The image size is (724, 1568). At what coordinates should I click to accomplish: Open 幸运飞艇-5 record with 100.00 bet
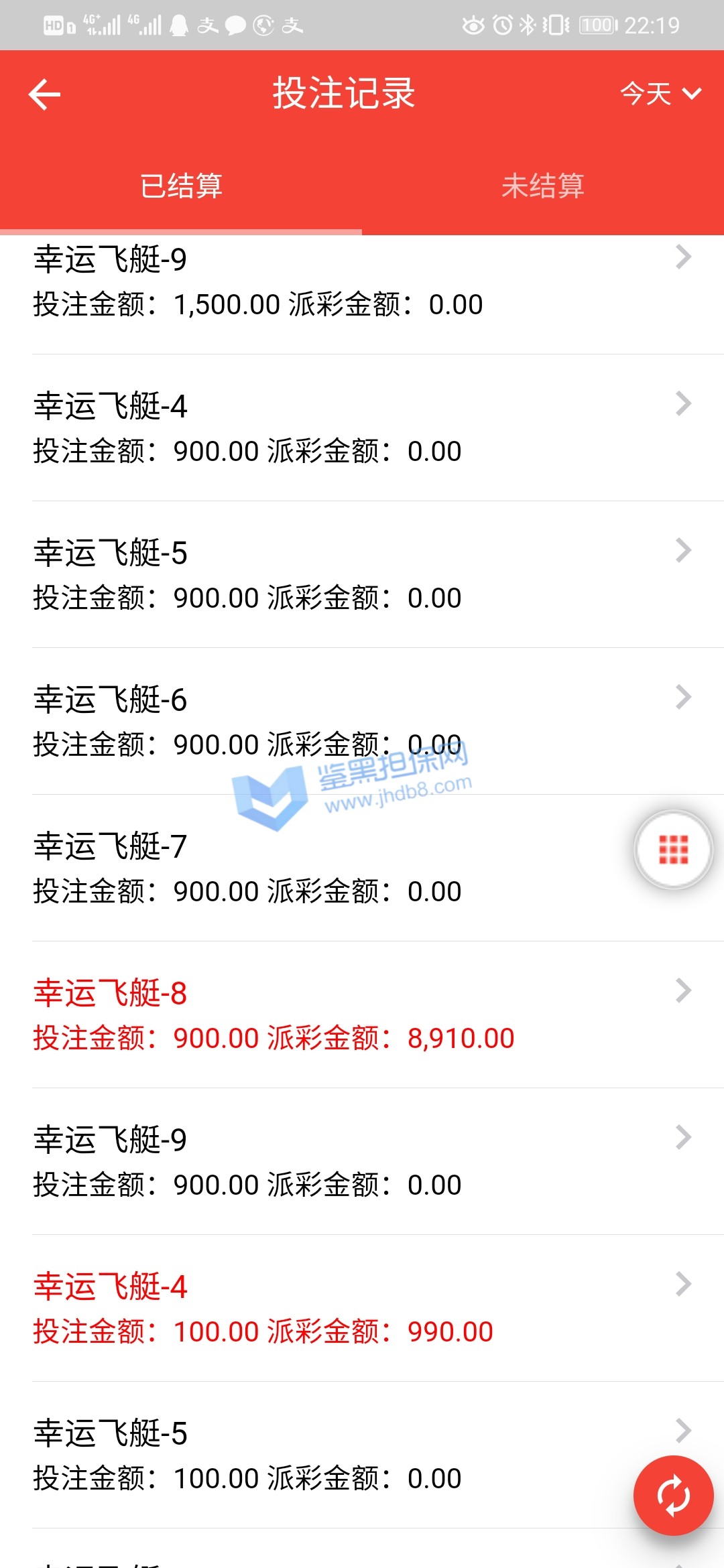[322, 1456]
